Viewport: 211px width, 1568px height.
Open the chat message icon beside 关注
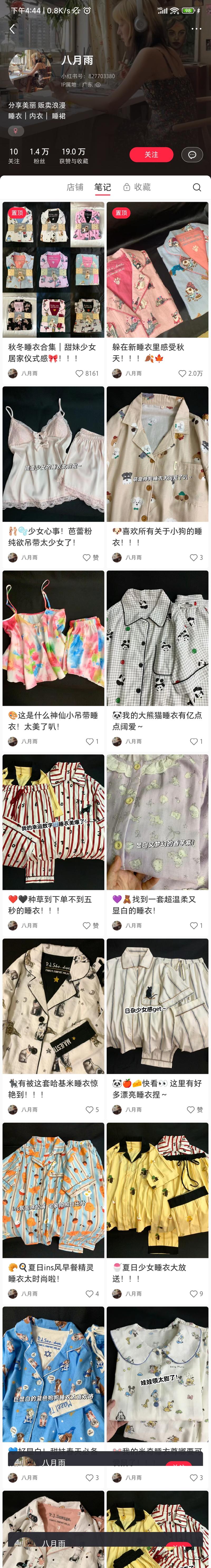click(x=192, y=155)
